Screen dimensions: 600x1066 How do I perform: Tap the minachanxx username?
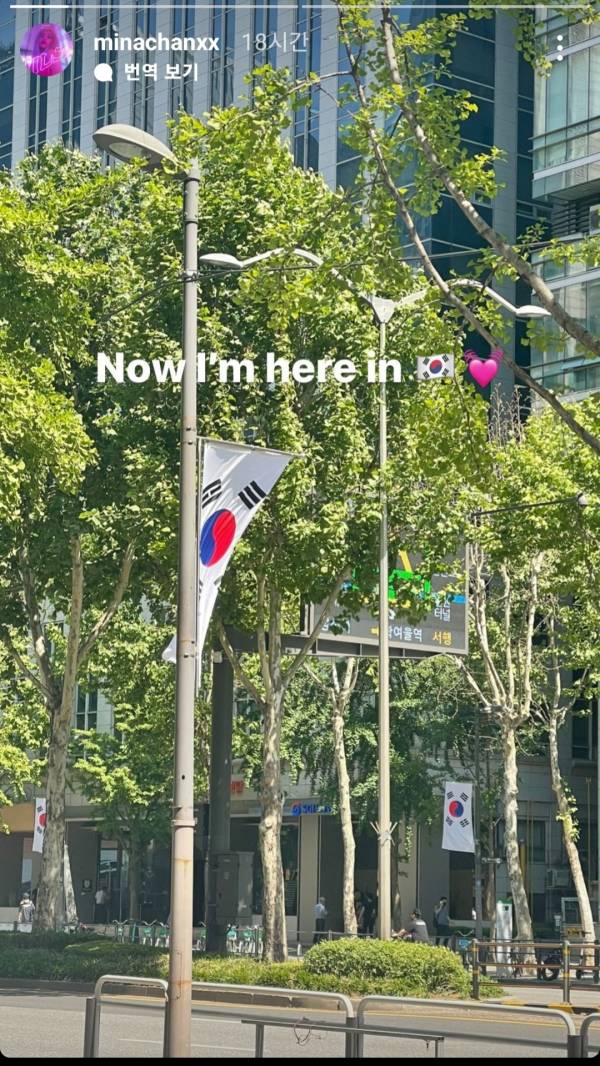(155, 42)
